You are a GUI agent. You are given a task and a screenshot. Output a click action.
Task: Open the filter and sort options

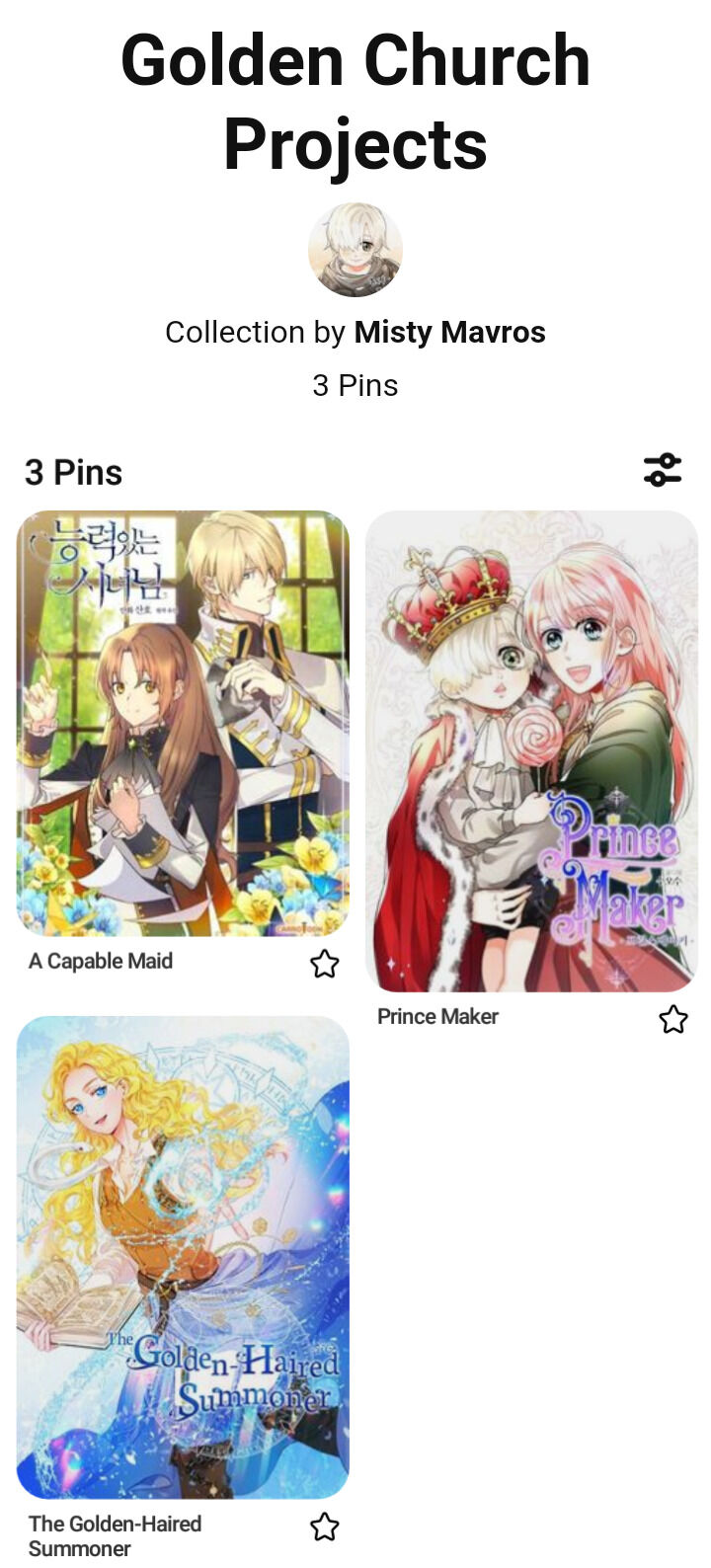pos(663,470)
